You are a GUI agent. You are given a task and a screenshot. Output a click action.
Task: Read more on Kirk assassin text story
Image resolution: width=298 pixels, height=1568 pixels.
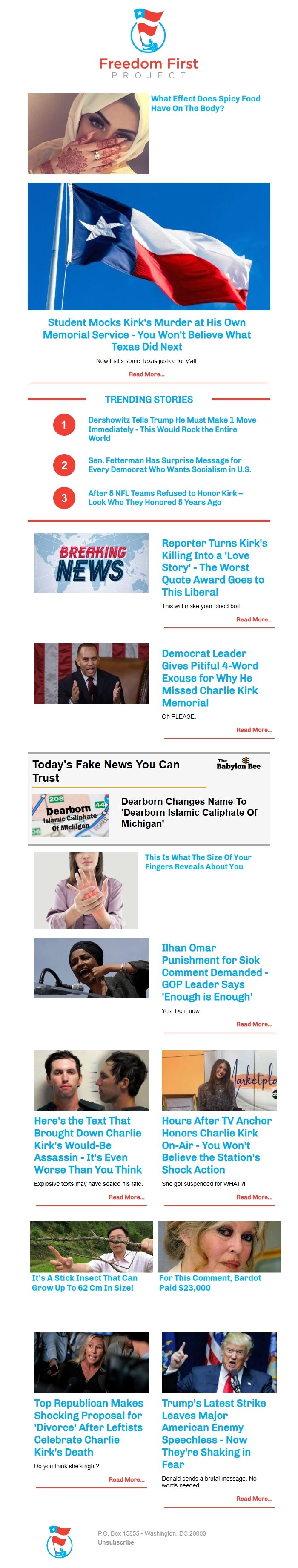(126, 1197)
